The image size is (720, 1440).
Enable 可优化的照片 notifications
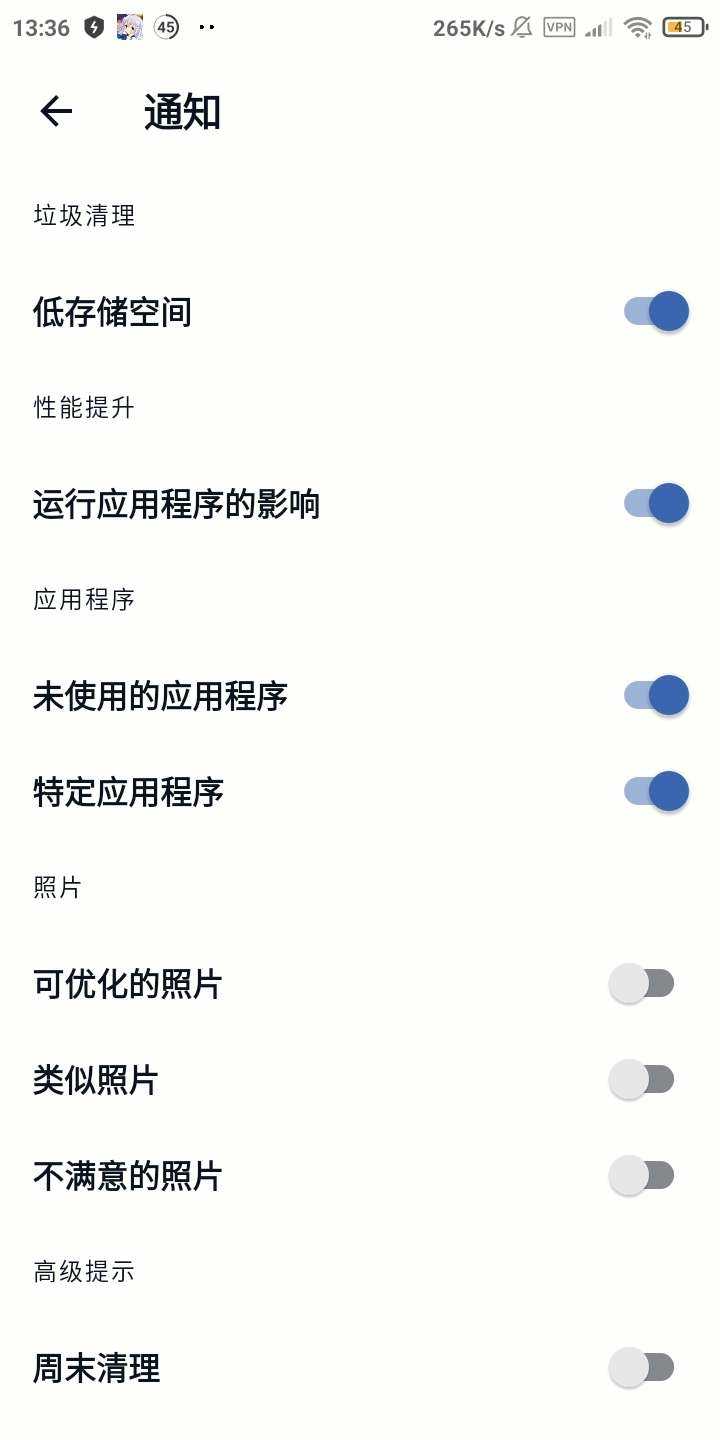point(642,984)
